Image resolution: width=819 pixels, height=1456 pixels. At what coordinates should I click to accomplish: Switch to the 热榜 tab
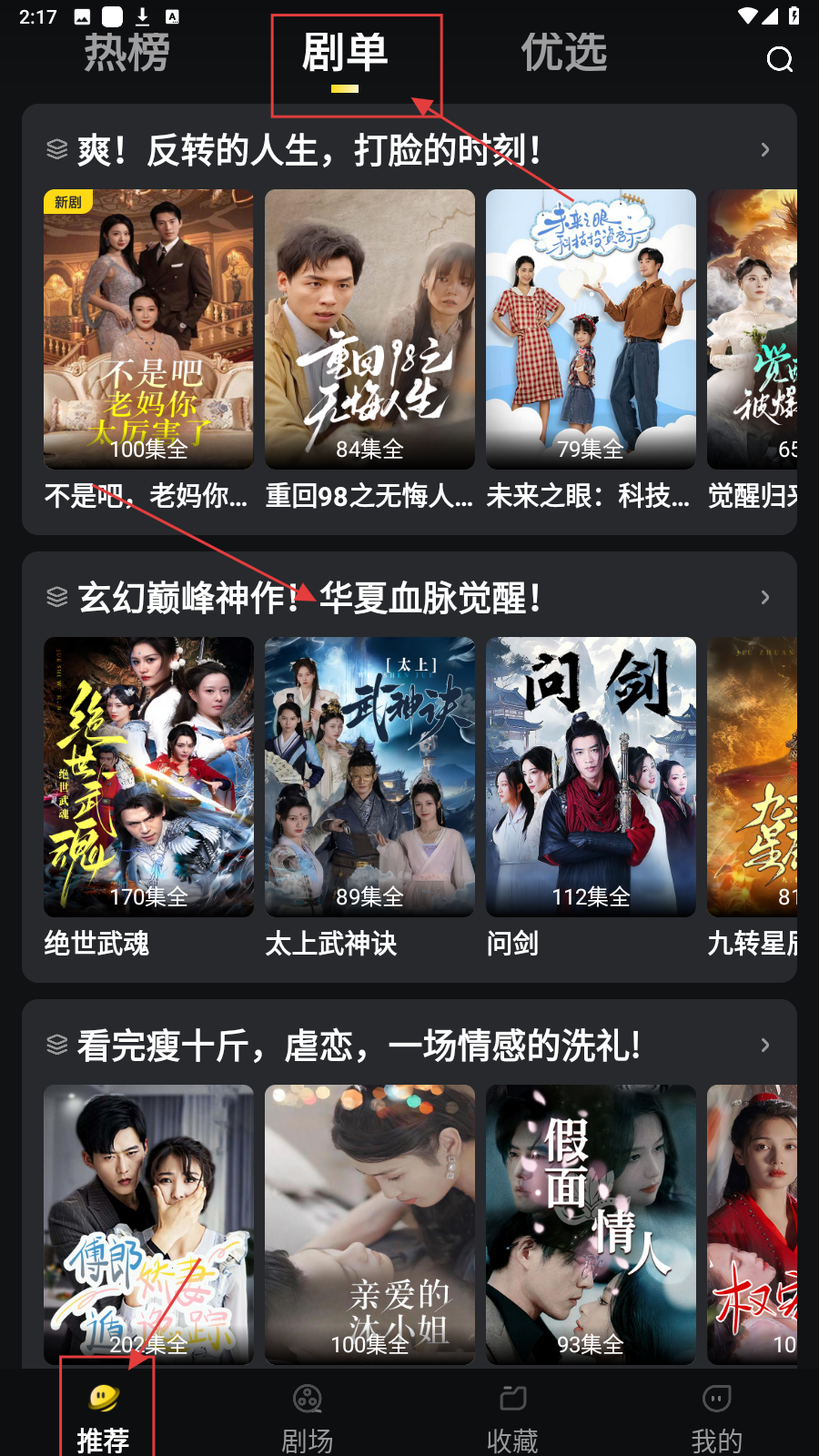[x=127, y=53]
